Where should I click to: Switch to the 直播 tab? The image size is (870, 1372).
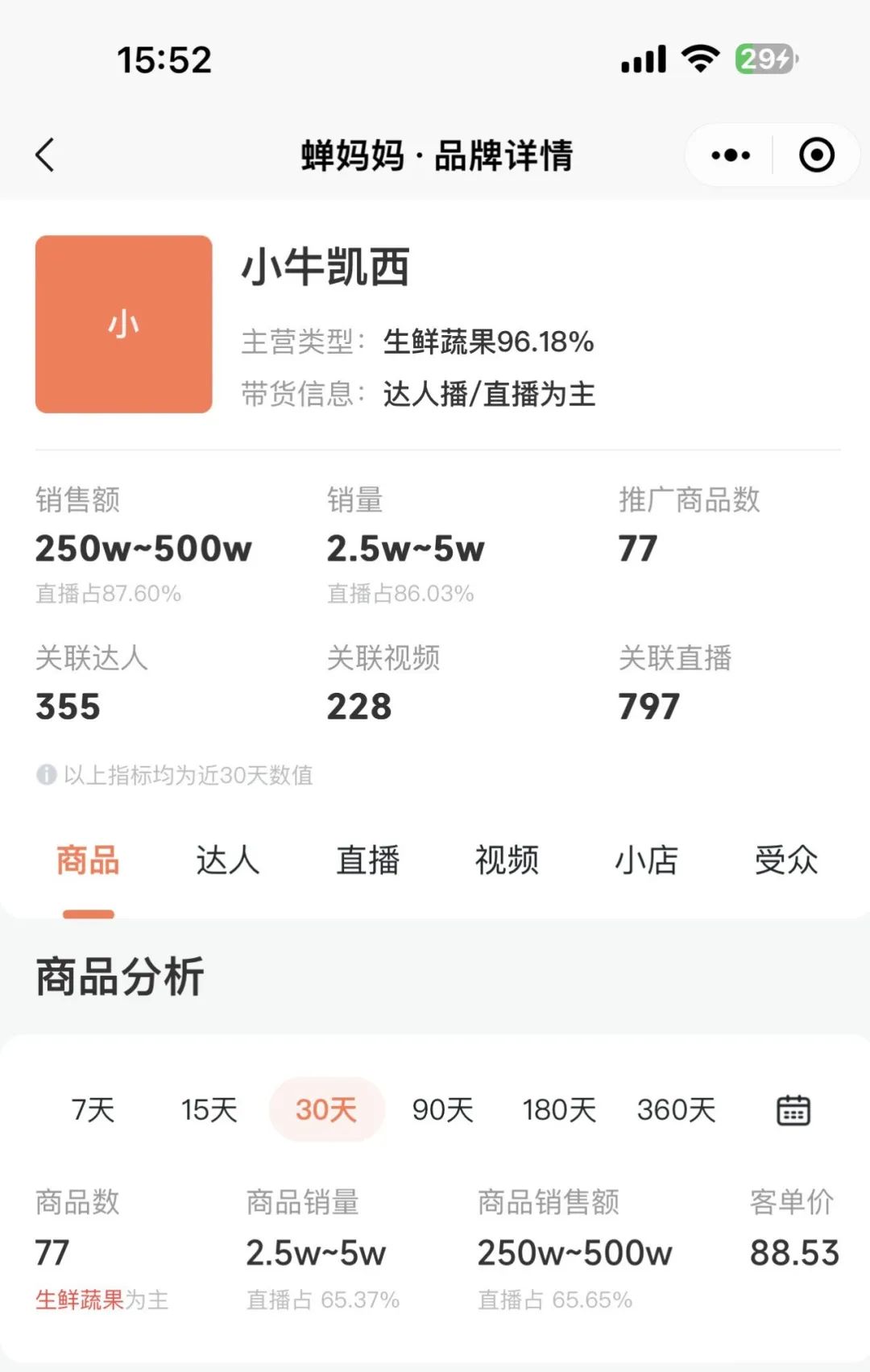click(367, 860)
